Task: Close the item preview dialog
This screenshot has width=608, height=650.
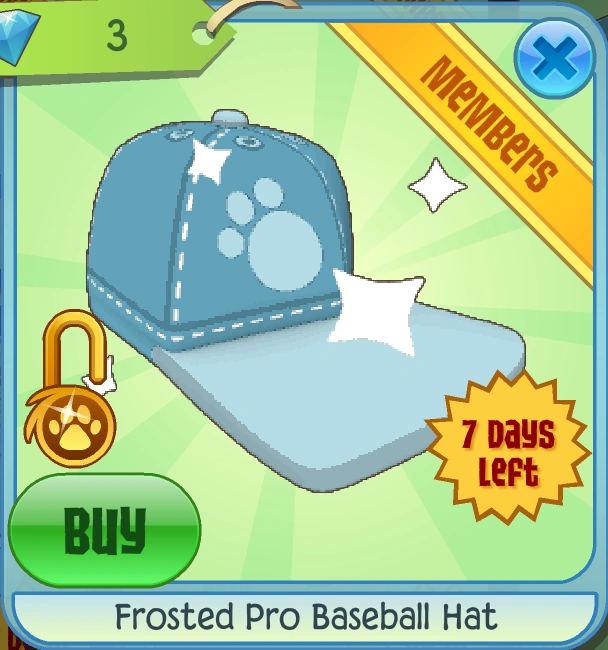Action: pyautogui.click(x=555, y=58)
